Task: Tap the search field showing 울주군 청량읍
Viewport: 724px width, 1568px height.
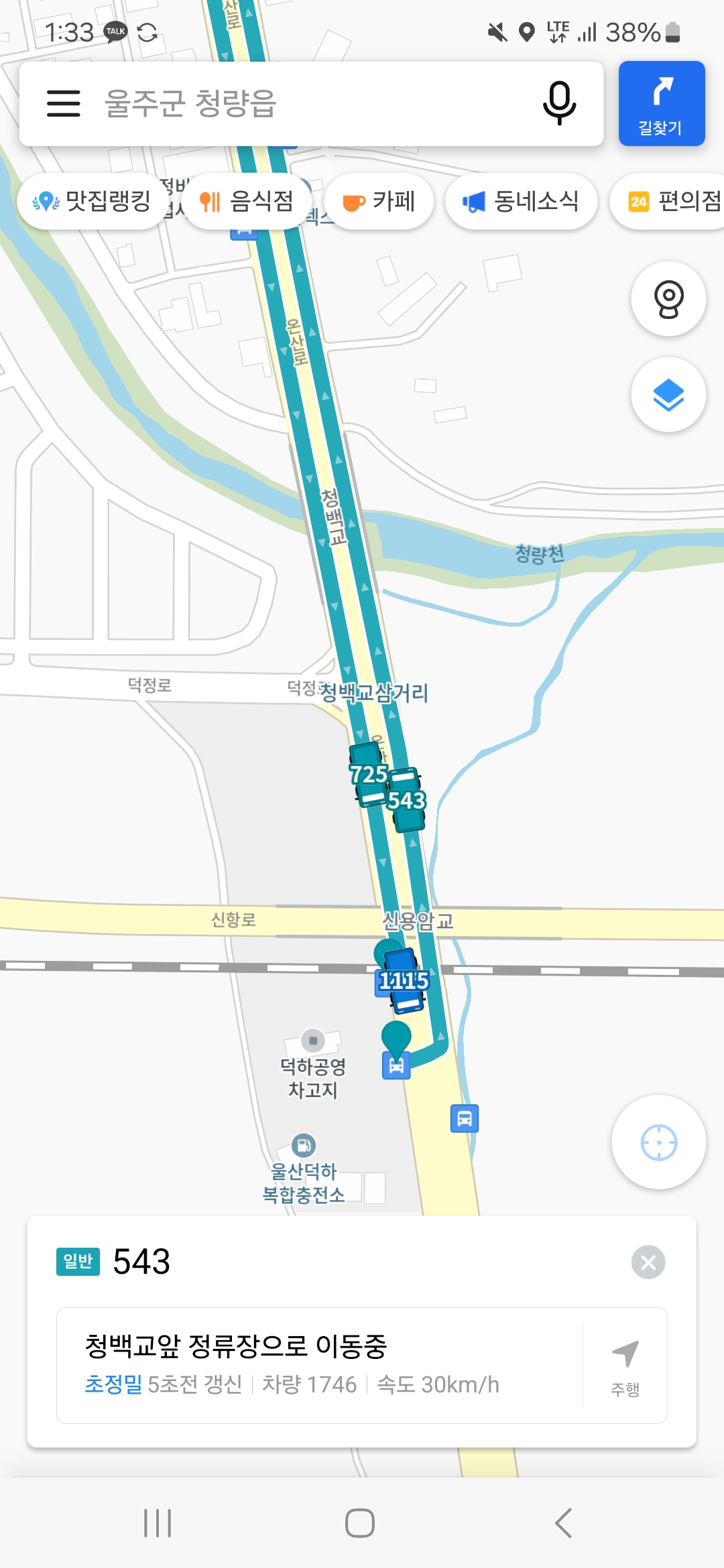Action: [308, 104]
